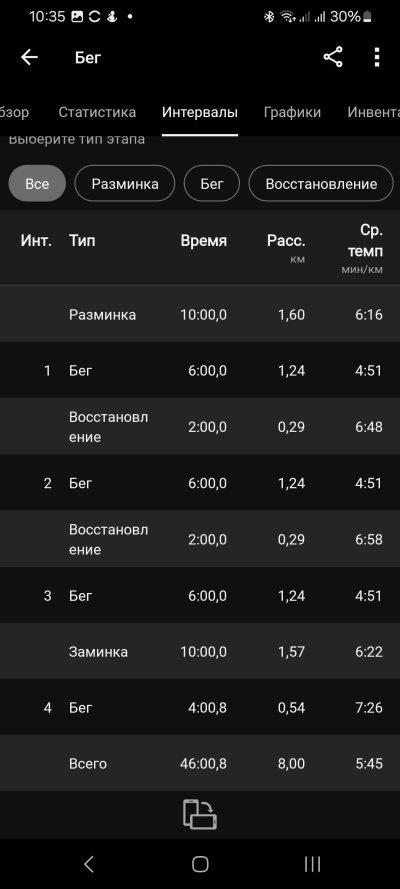Go back using the arrow in the app bar
The width and height of the screenshot is (400, 889).
[29, 57]
